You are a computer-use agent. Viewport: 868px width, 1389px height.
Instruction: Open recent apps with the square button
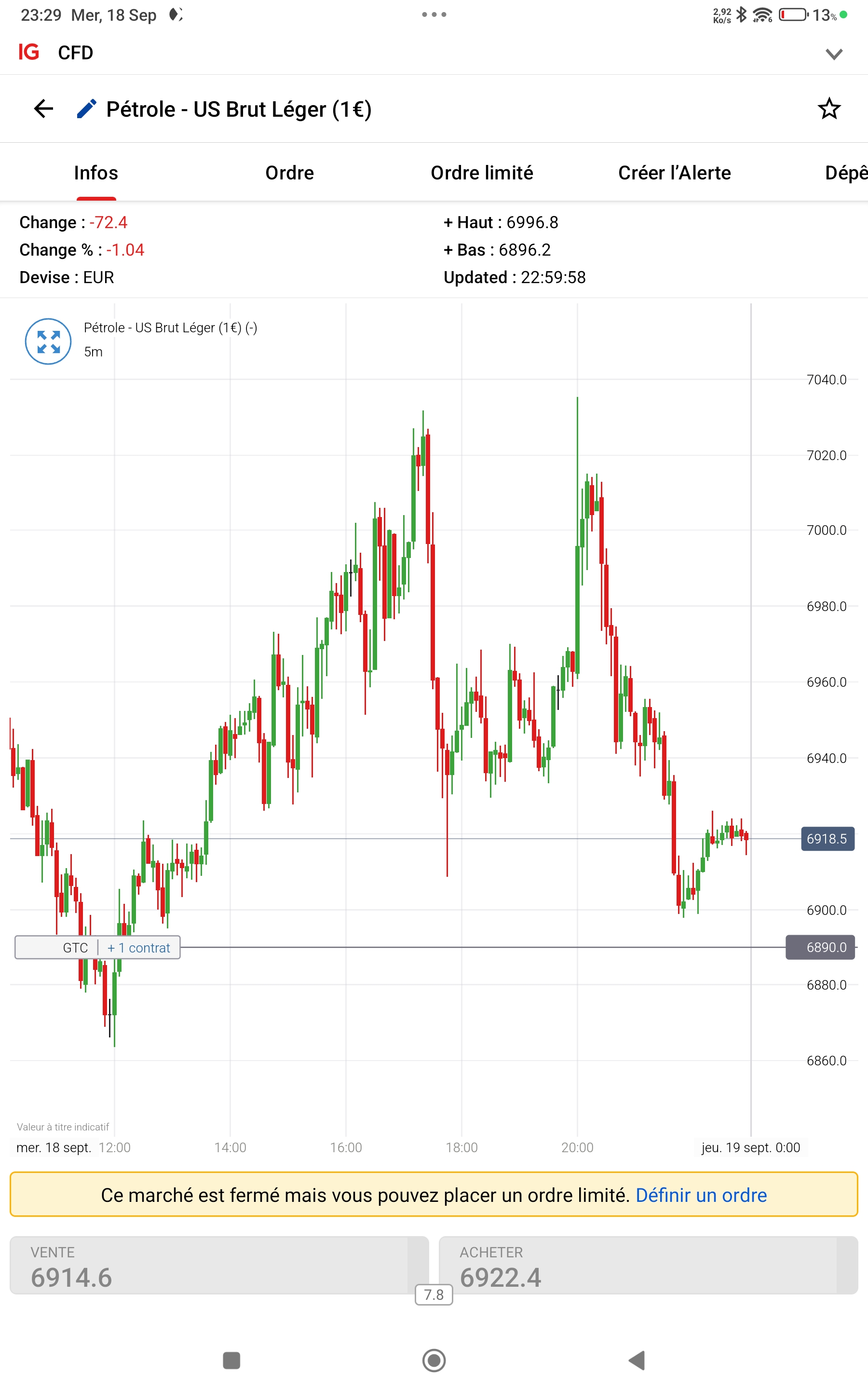(x=231, y=1360)
